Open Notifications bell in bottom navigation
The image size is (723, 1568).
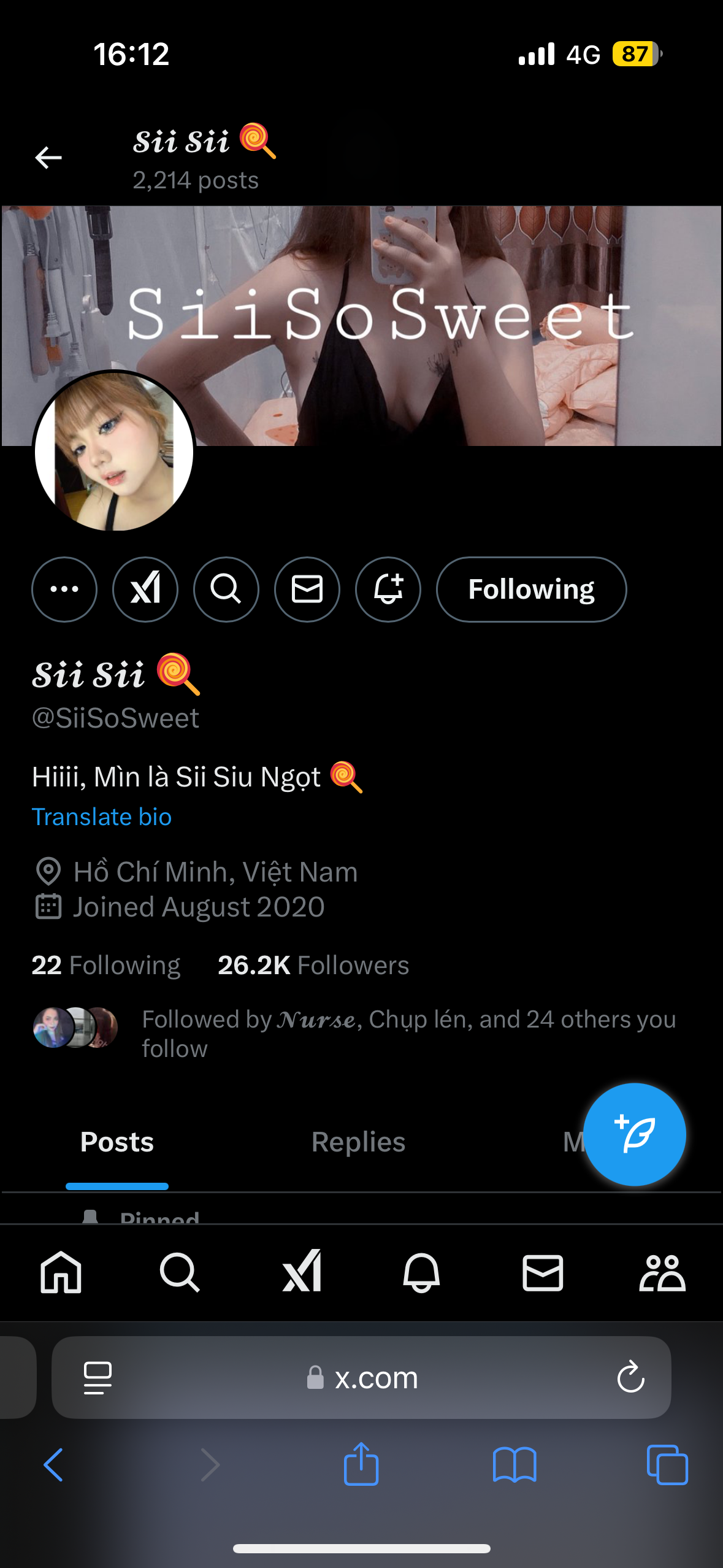pyautogui.click(x=421, y=1273)
